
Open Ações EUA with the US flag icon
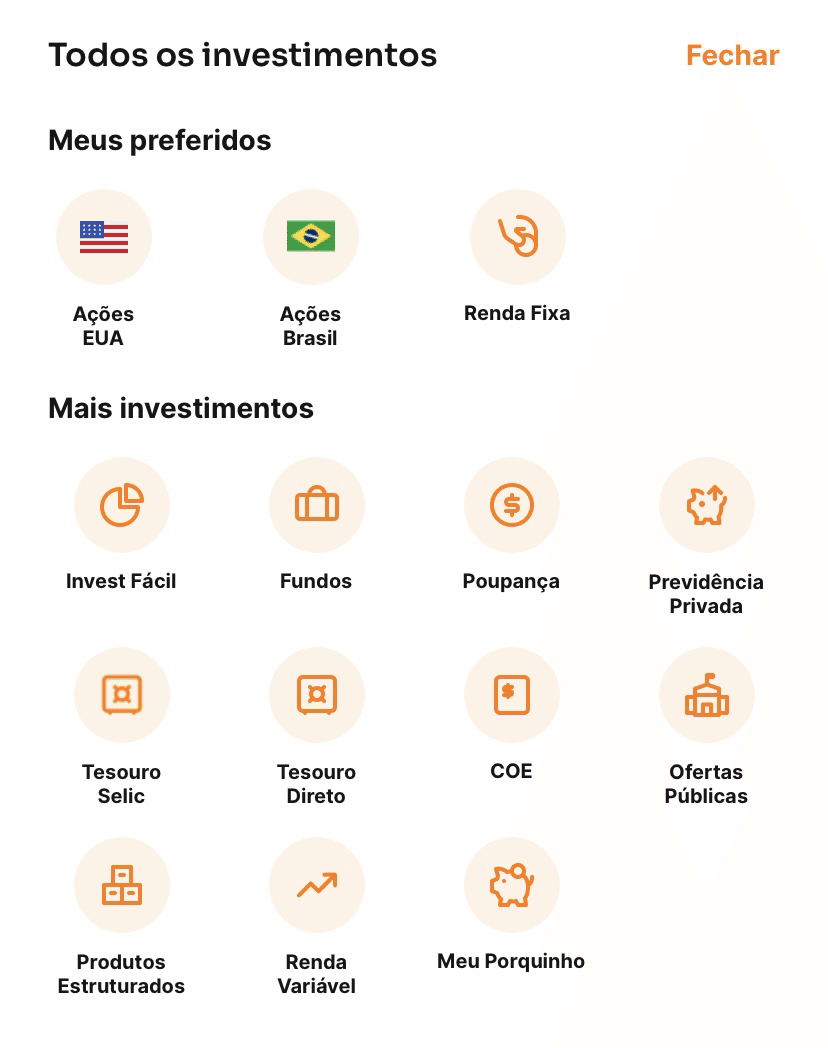104,237
